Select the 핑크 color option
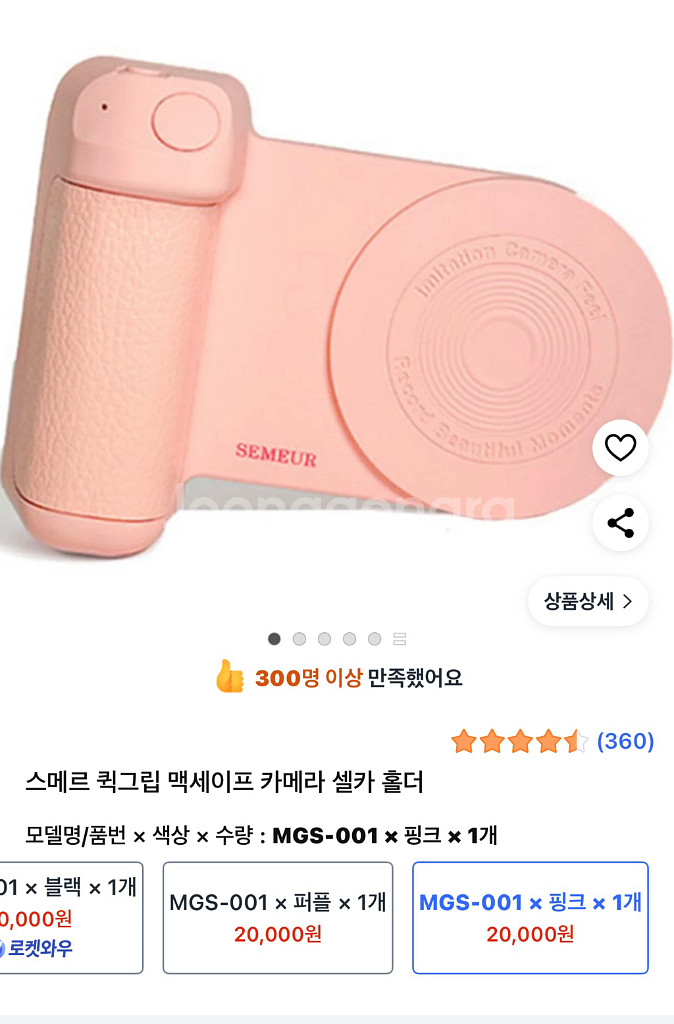Screen dimensions: 674x1024 point(530,918)
